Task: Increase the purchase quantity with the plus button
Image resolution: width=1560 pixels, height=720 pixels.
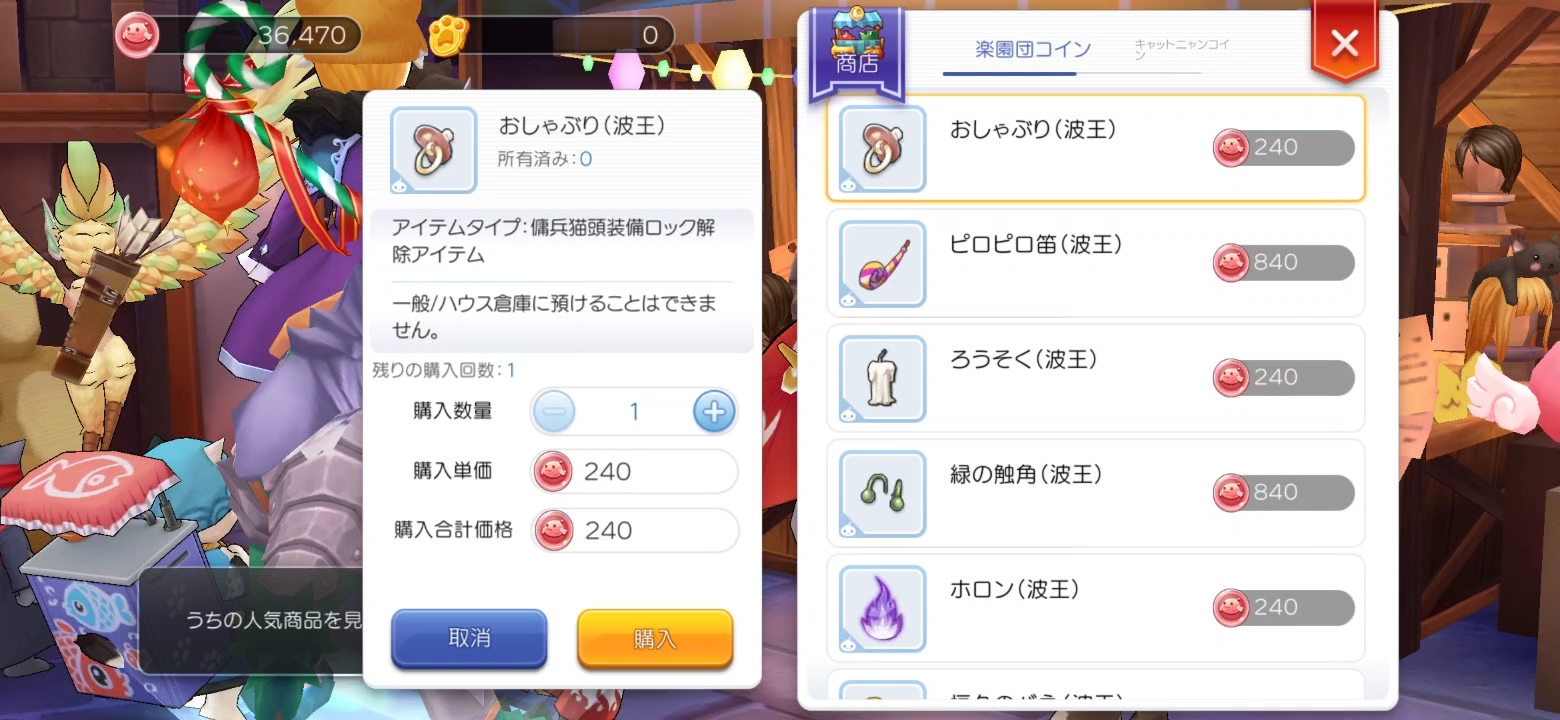Action: (714, 411)
